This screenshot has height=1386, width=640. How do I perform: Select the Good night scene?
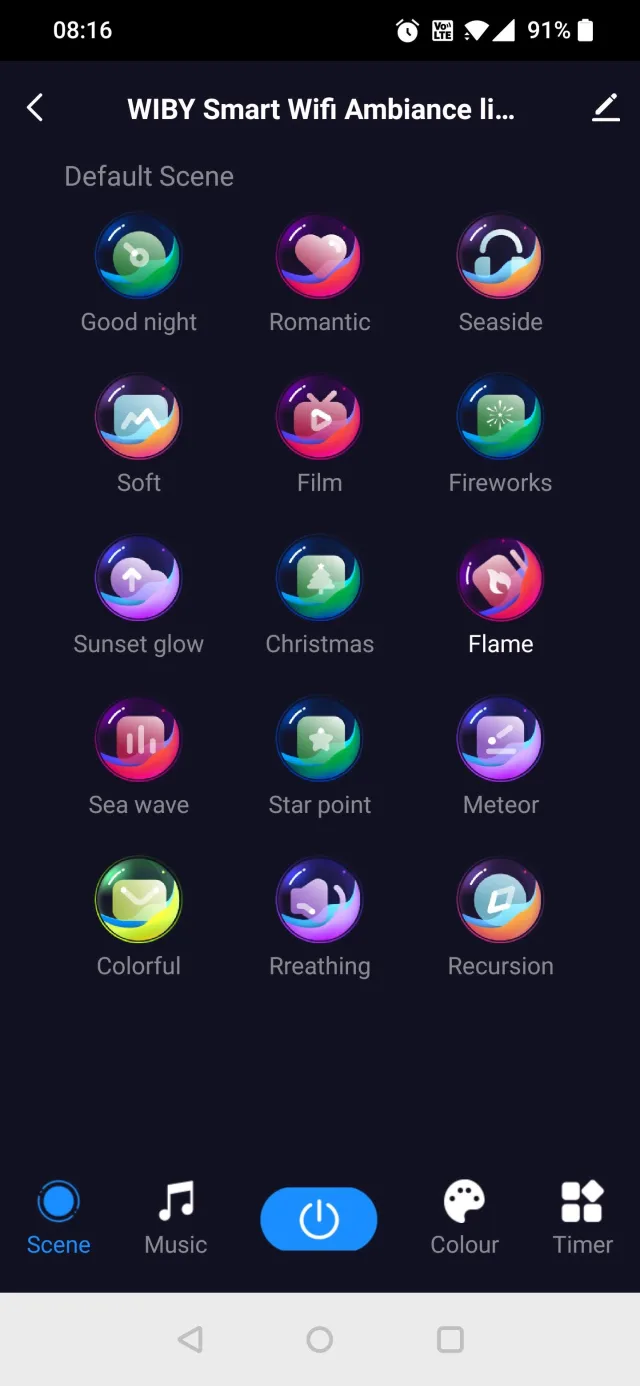pos(139,258)
